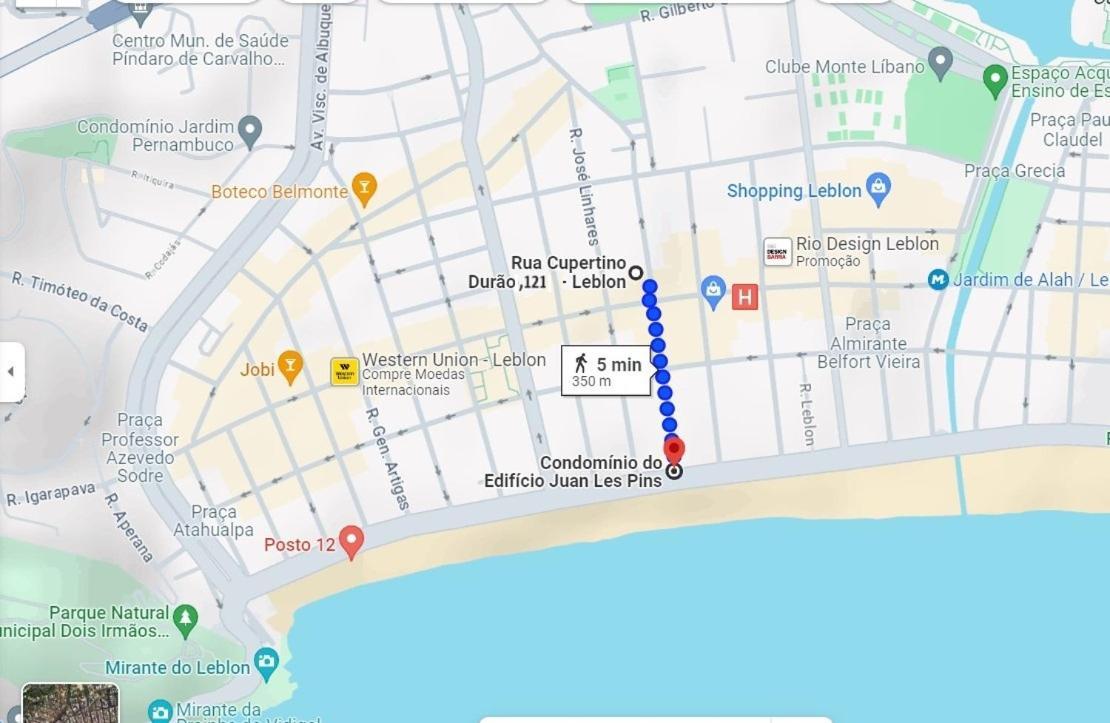Image resolution: width=1110 pixels, height=723 pixels.
Task: Tap the 5 min walking route label
Action: tap(607, 370)
